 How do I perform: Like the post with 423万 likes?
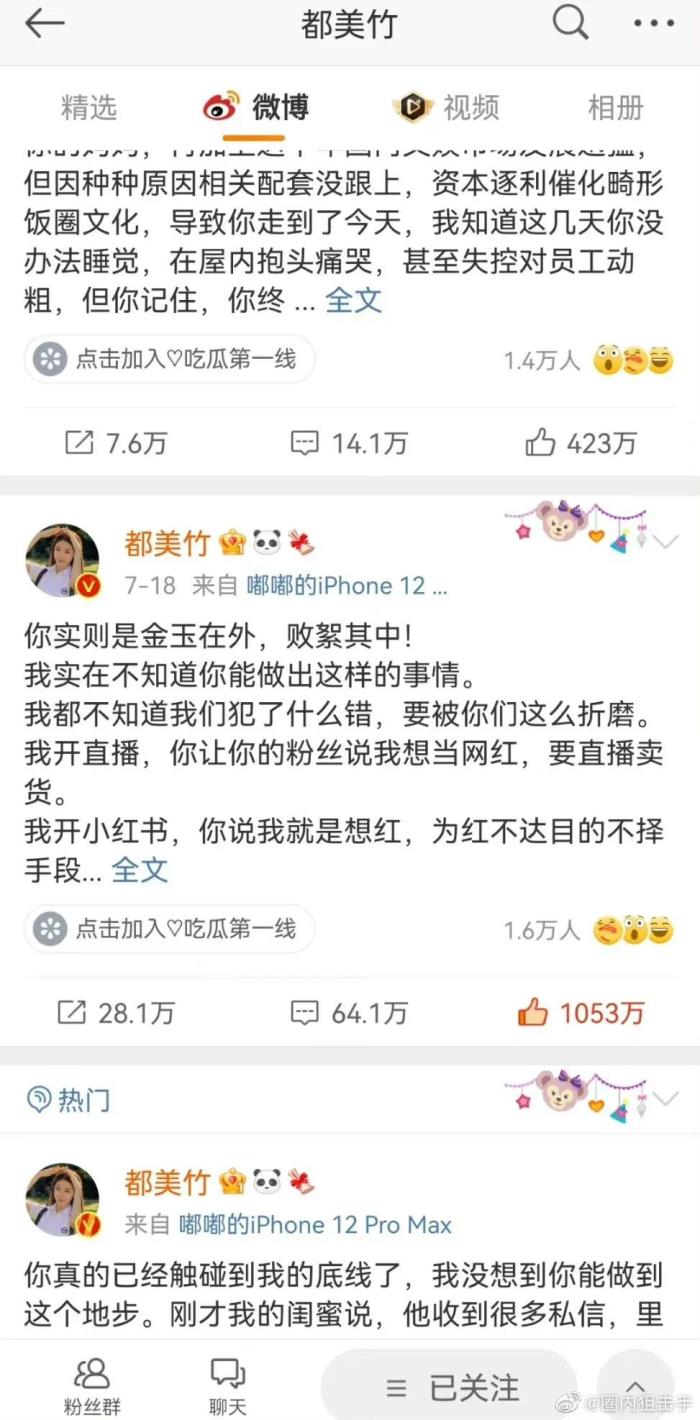(x=581, y=443)
